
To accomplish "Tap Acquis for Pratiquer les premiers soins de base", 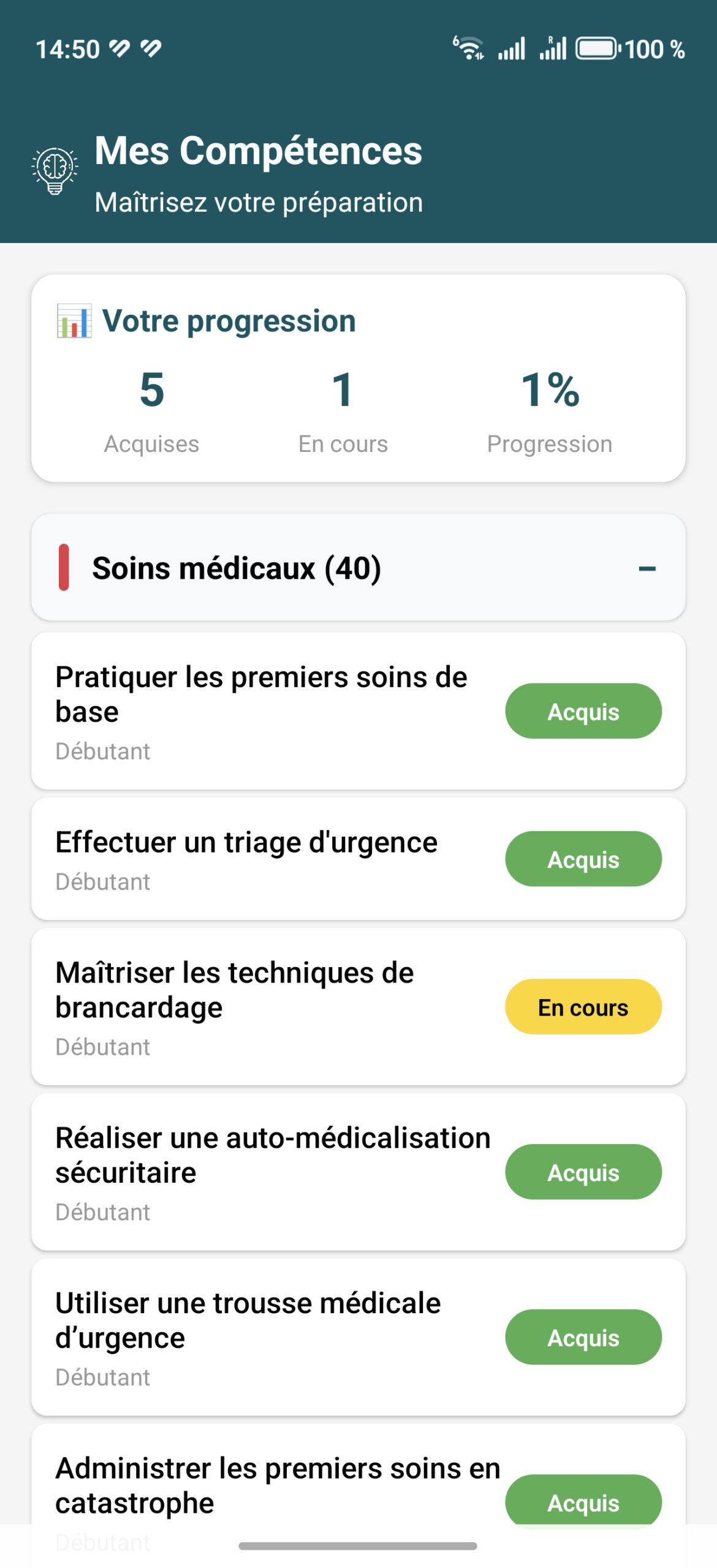I will [x=583, y=711].
